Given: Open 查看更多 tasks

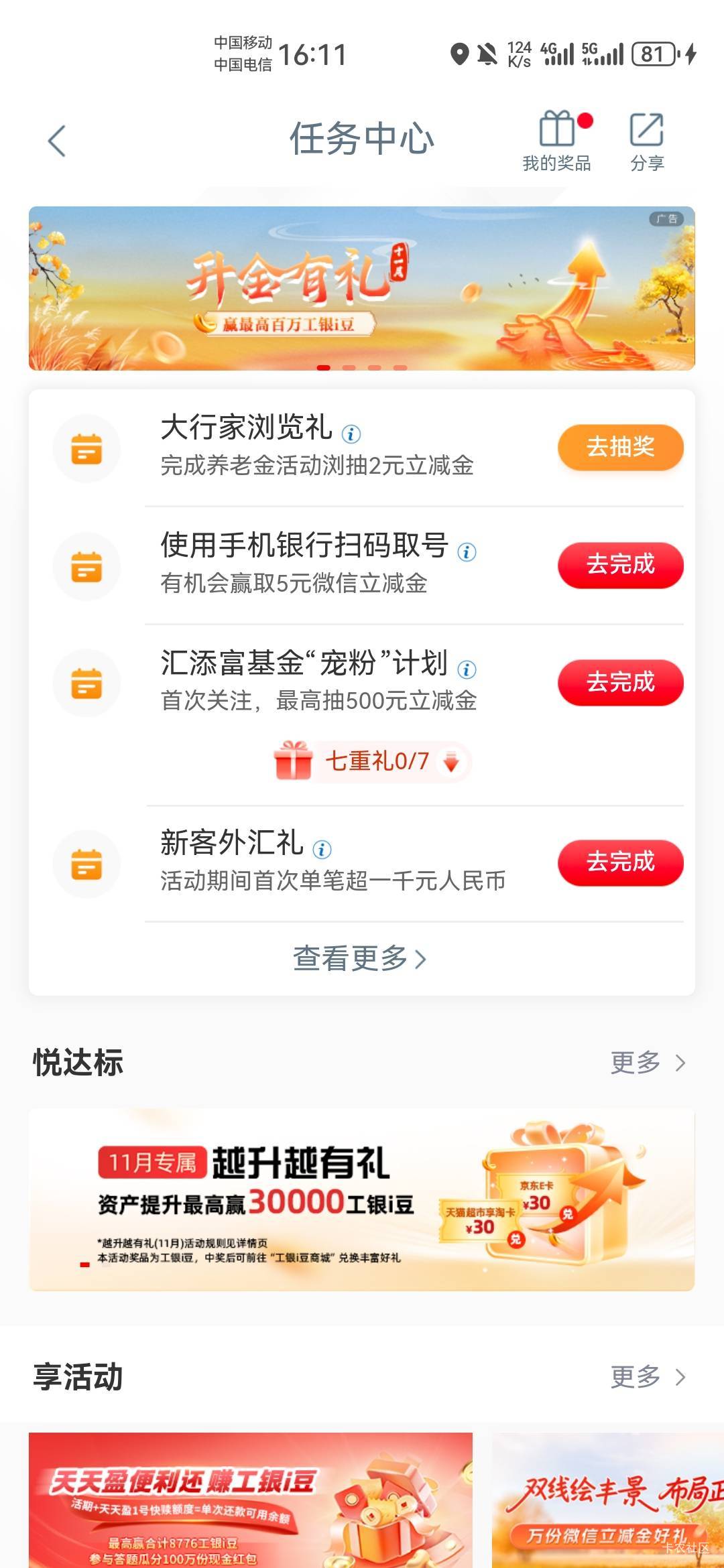Looking at the screenshot, I should 360,958.
